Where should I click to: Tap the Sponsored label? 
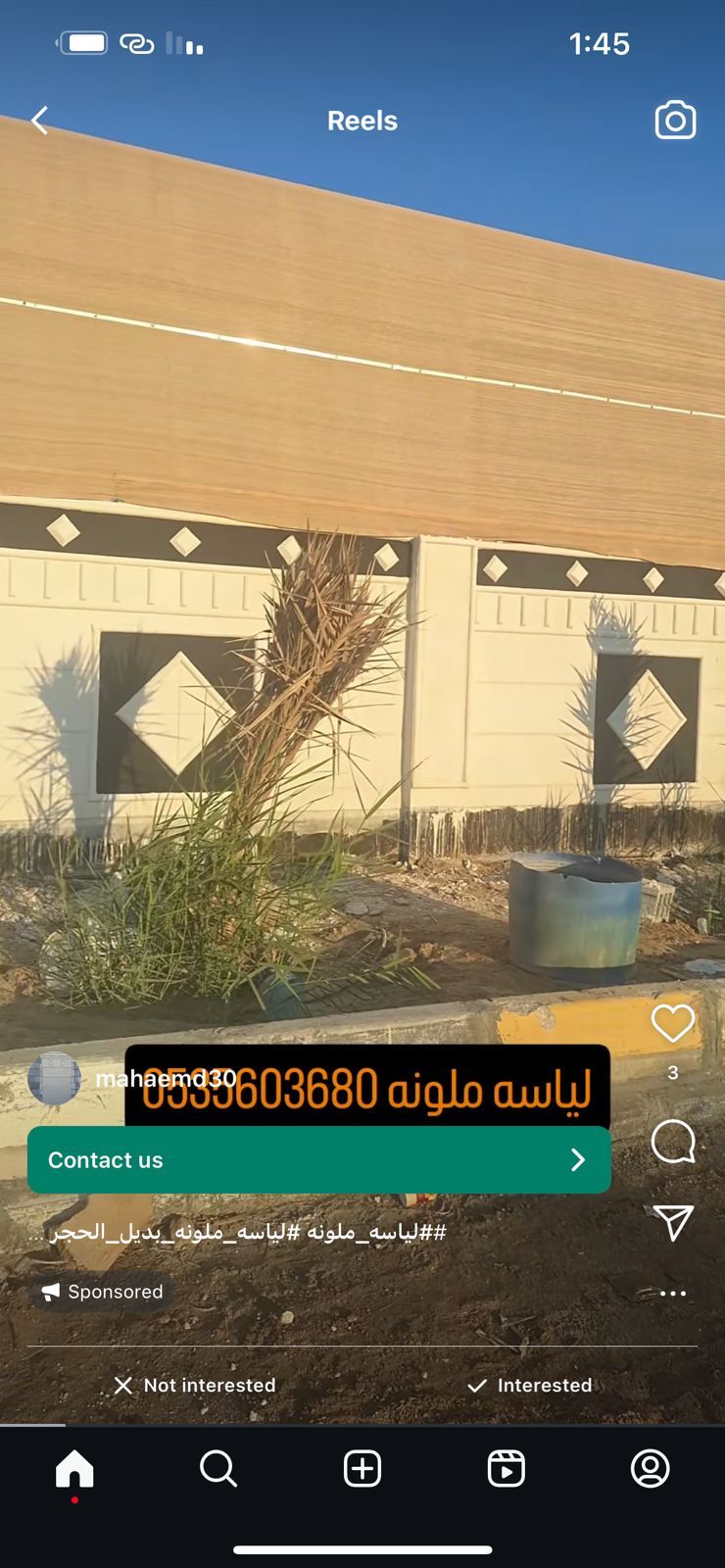coord(101,1292)
